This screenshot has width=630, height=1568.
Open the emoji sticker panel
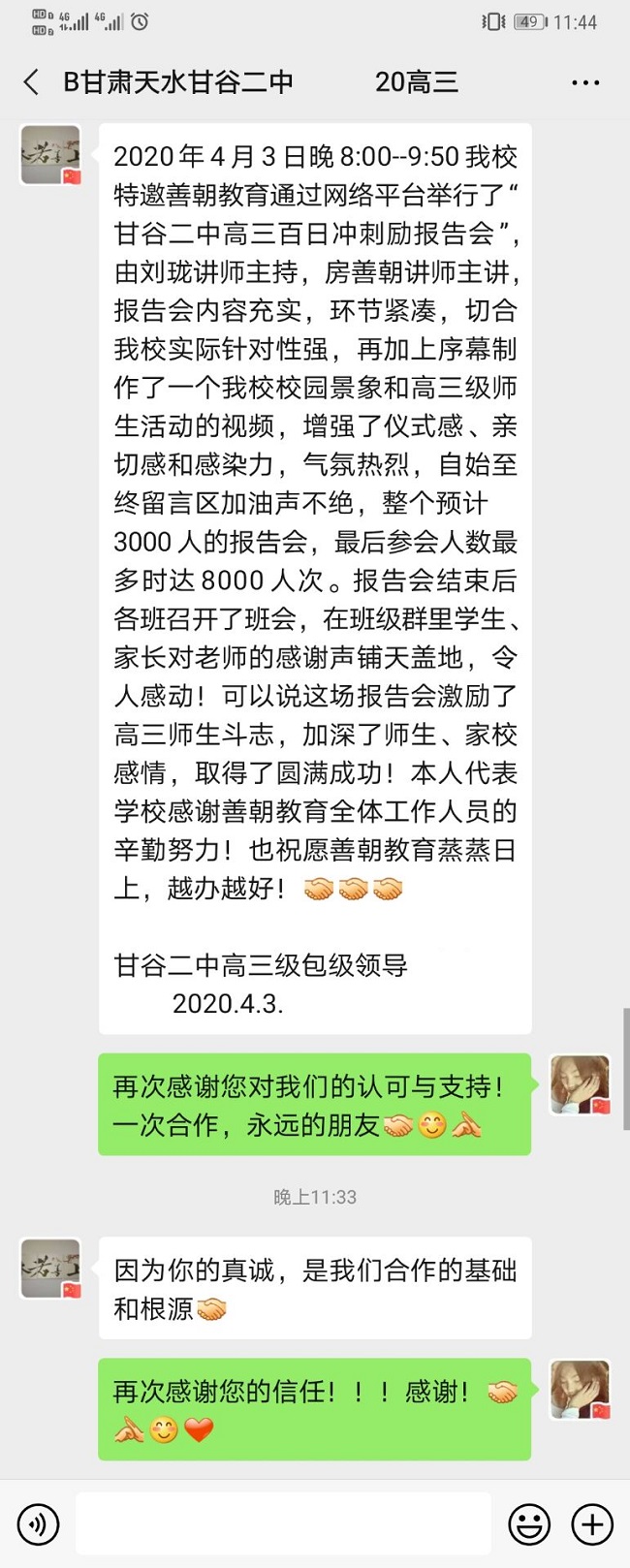tap(529, 1524)
